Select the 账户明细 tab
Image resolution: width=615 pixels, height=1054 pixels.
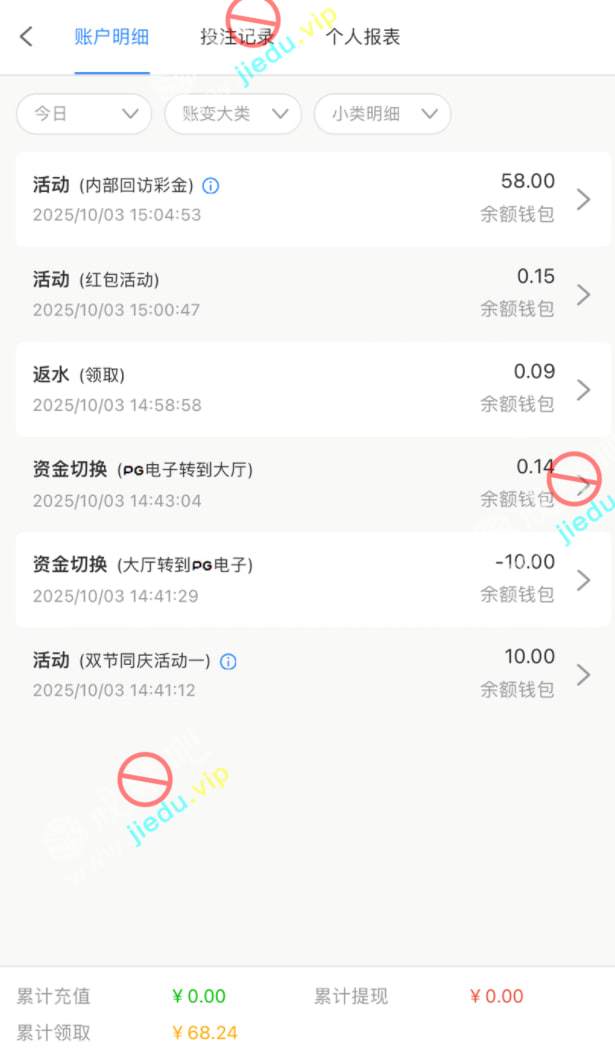click(x=112, y=37)
